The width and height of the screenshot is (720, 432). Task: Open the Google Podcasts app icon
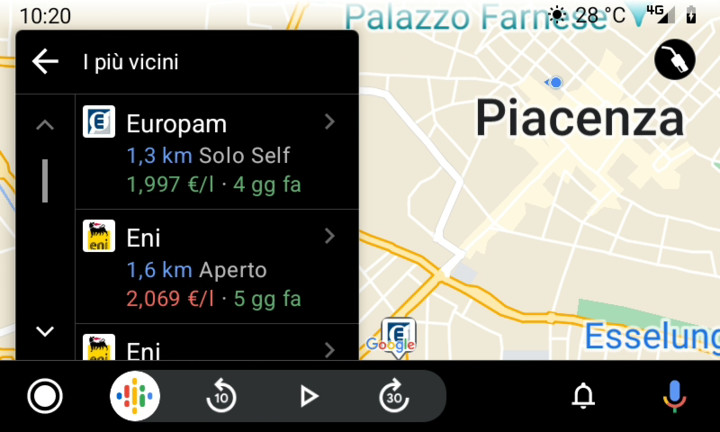click(x=135, y=396)
